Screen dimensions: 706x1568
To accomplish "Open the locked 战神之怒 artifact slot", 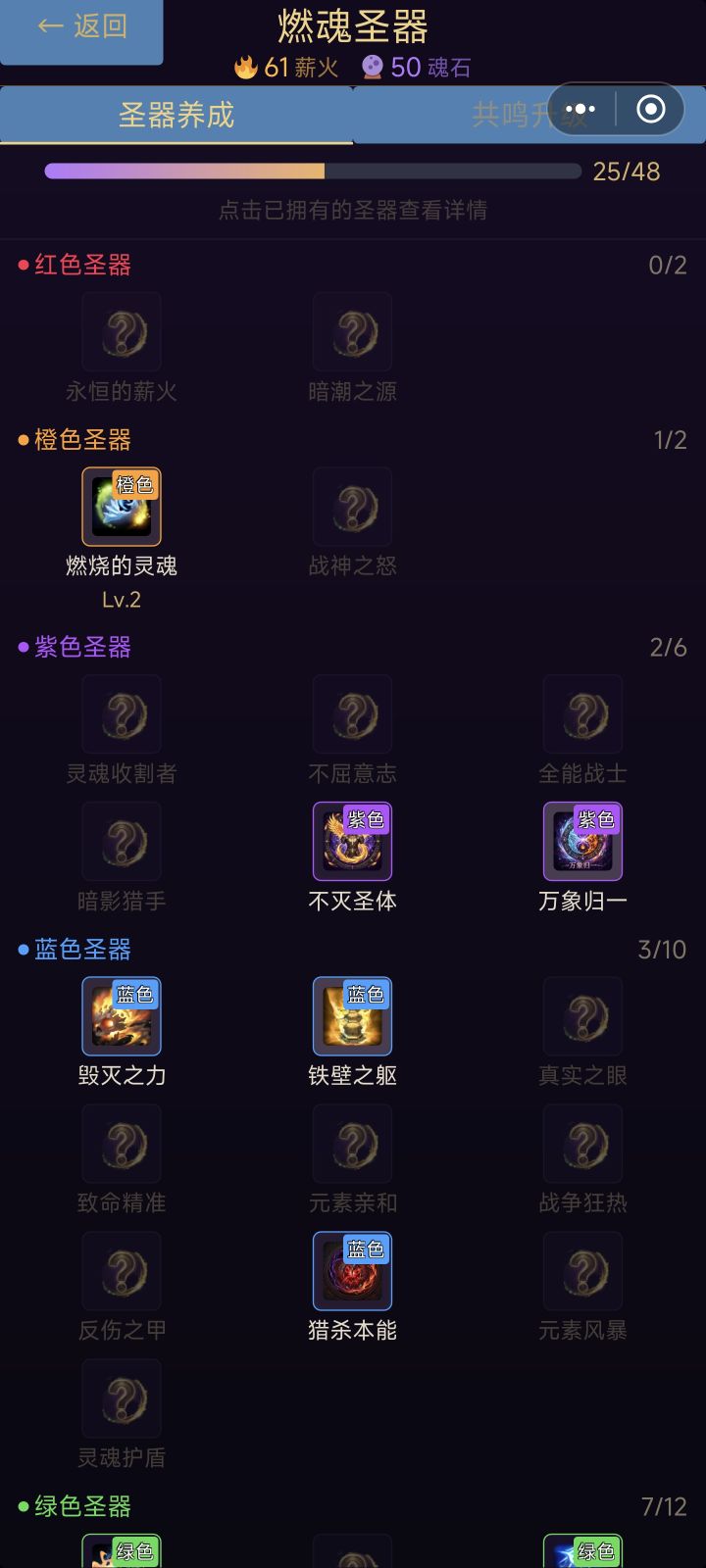I will tap(352, 507).
